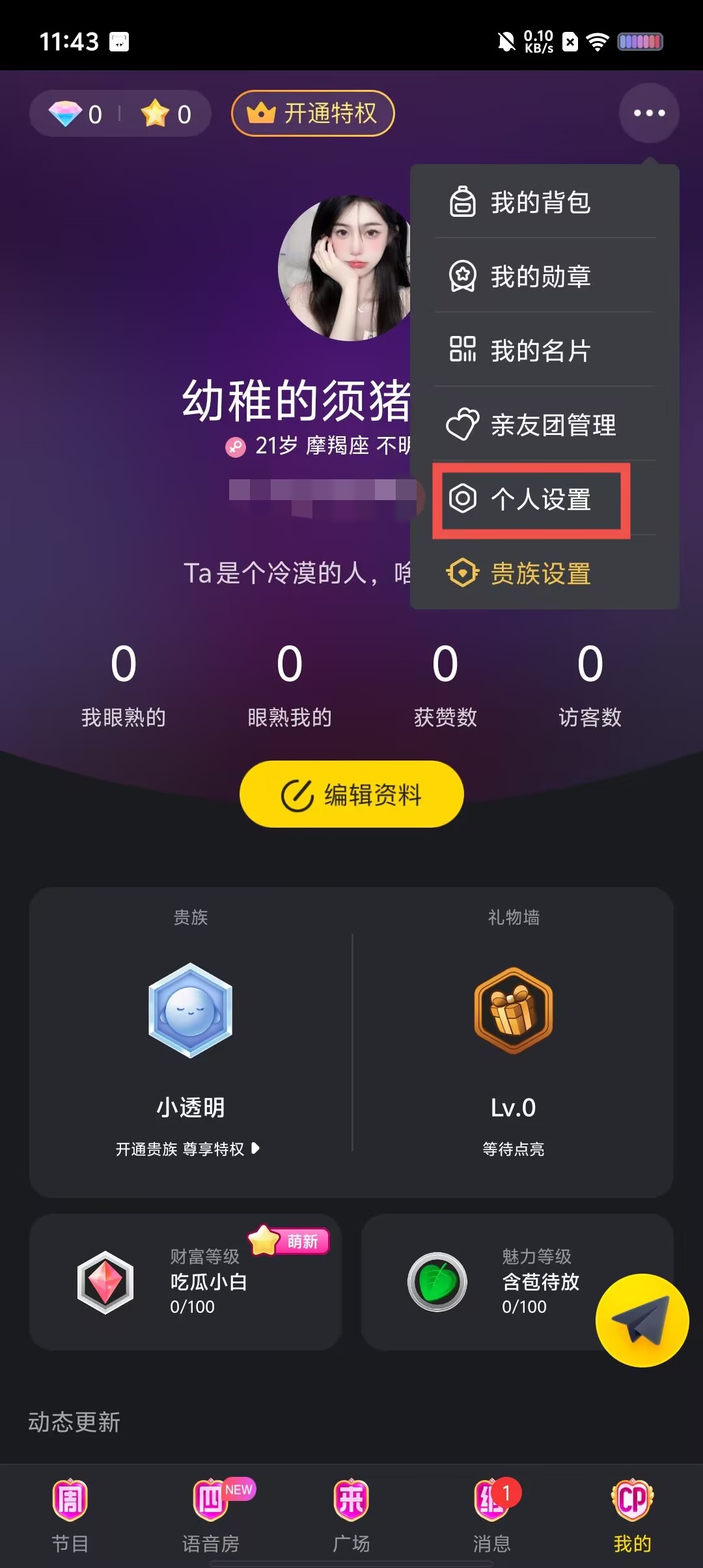This screenshot has width=703, height=1568.
Task: Open the 礼物墙 Lv.0 card
Action: [513, 1042]
